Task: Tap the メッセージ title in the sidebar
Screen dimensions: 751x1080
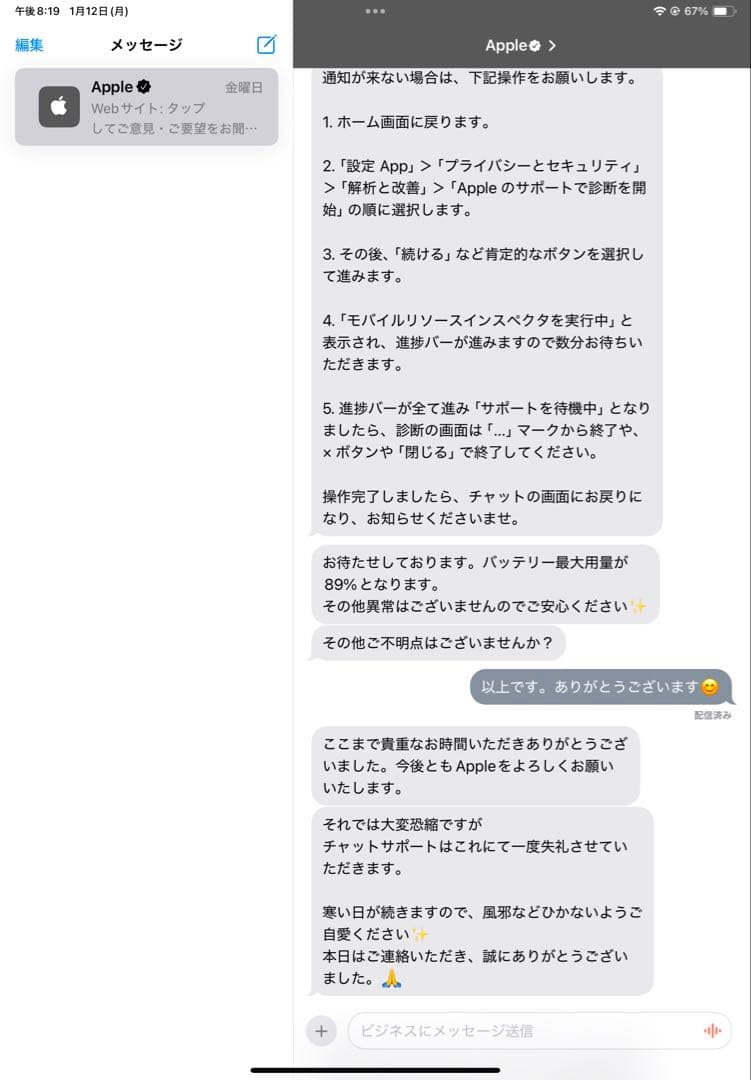Action: coord(146,45)
